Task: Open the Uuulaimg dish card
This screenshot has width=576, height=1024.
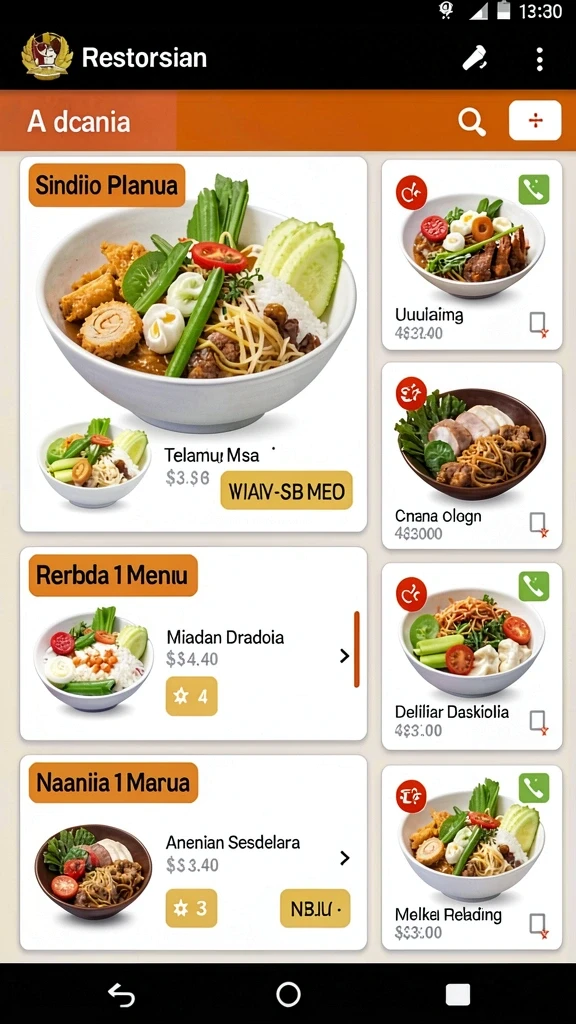Action: click(x=472, y=255)
